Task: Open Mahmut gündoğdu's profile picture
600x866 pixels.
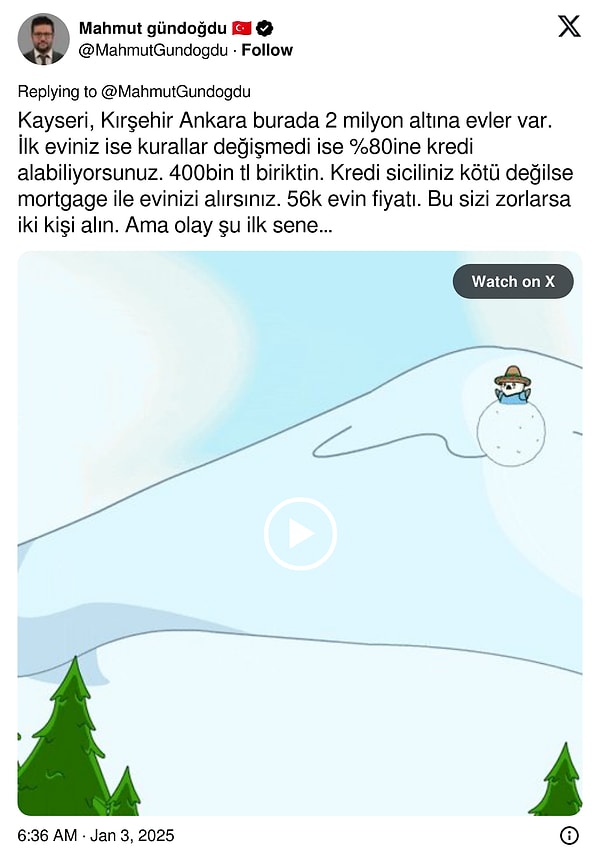Action: (43, 39)
